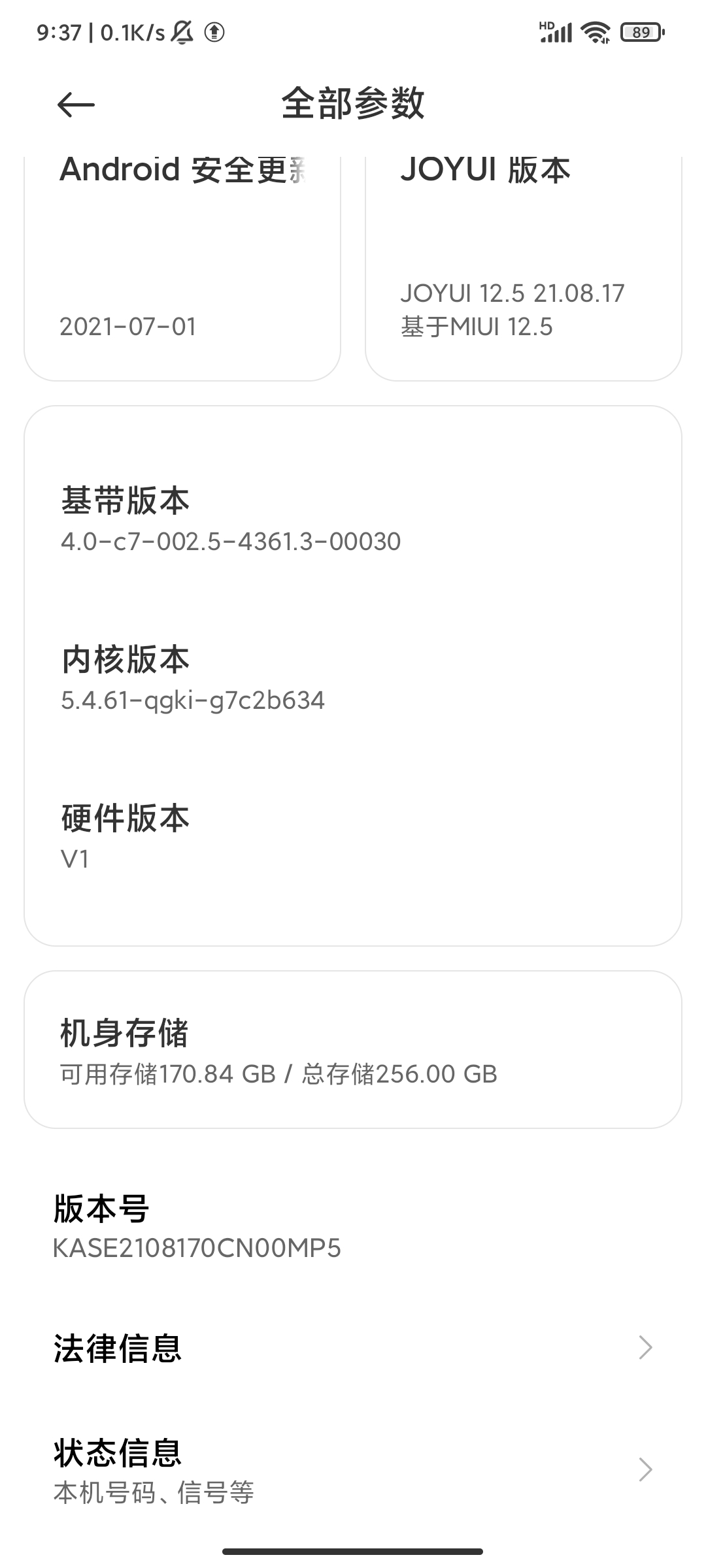Tap the 内核版本 row
Viewport: 706px width, 1568px height.
[x=353, y=678]
